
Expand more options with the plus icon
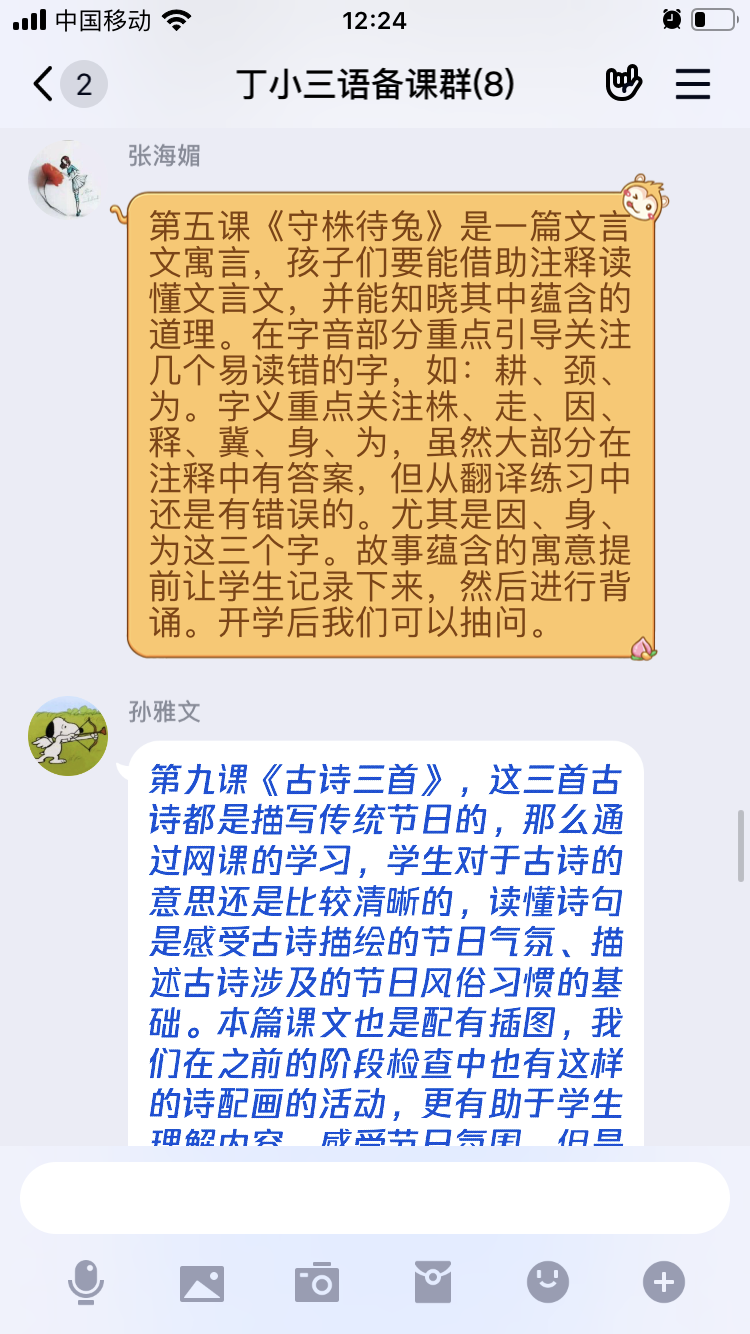[x=664, y=1282]
